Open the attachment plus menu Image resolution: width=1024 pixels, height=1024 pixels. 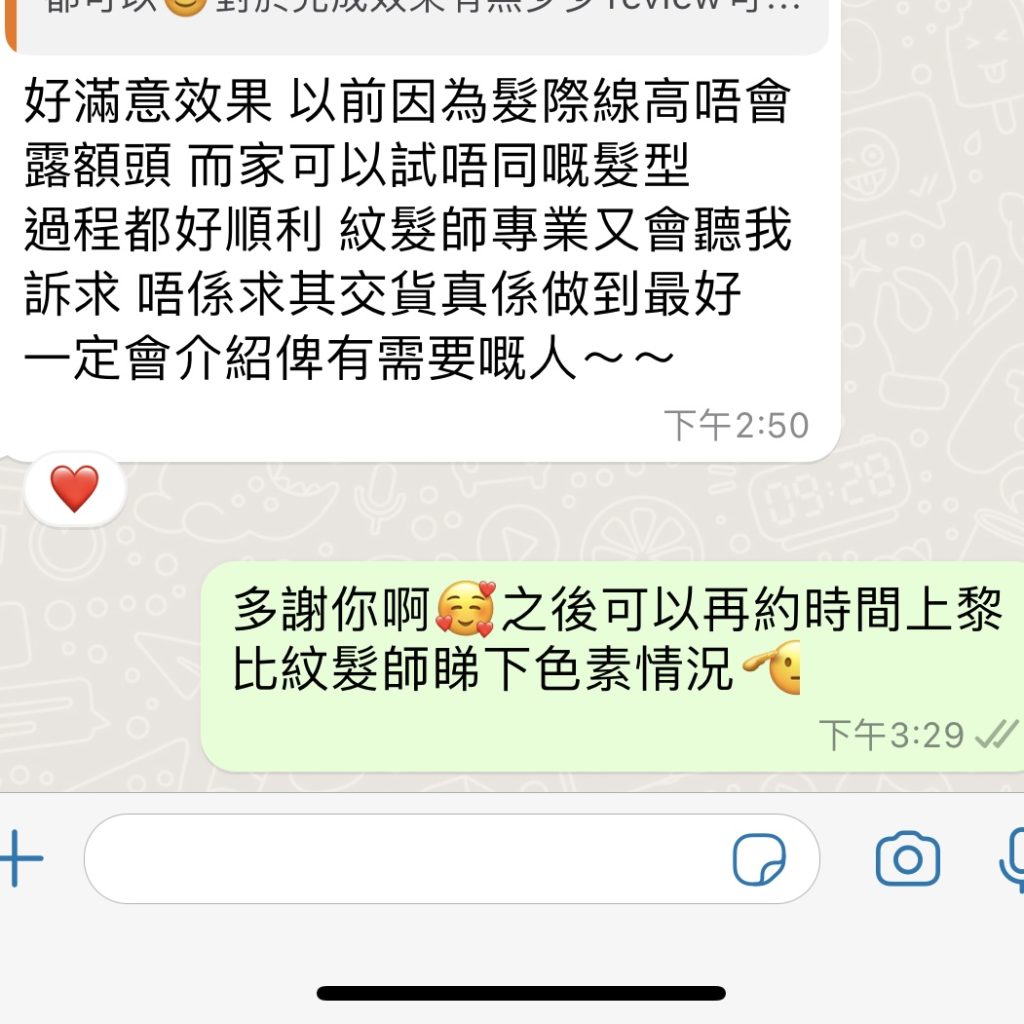[x=20, y=859]
